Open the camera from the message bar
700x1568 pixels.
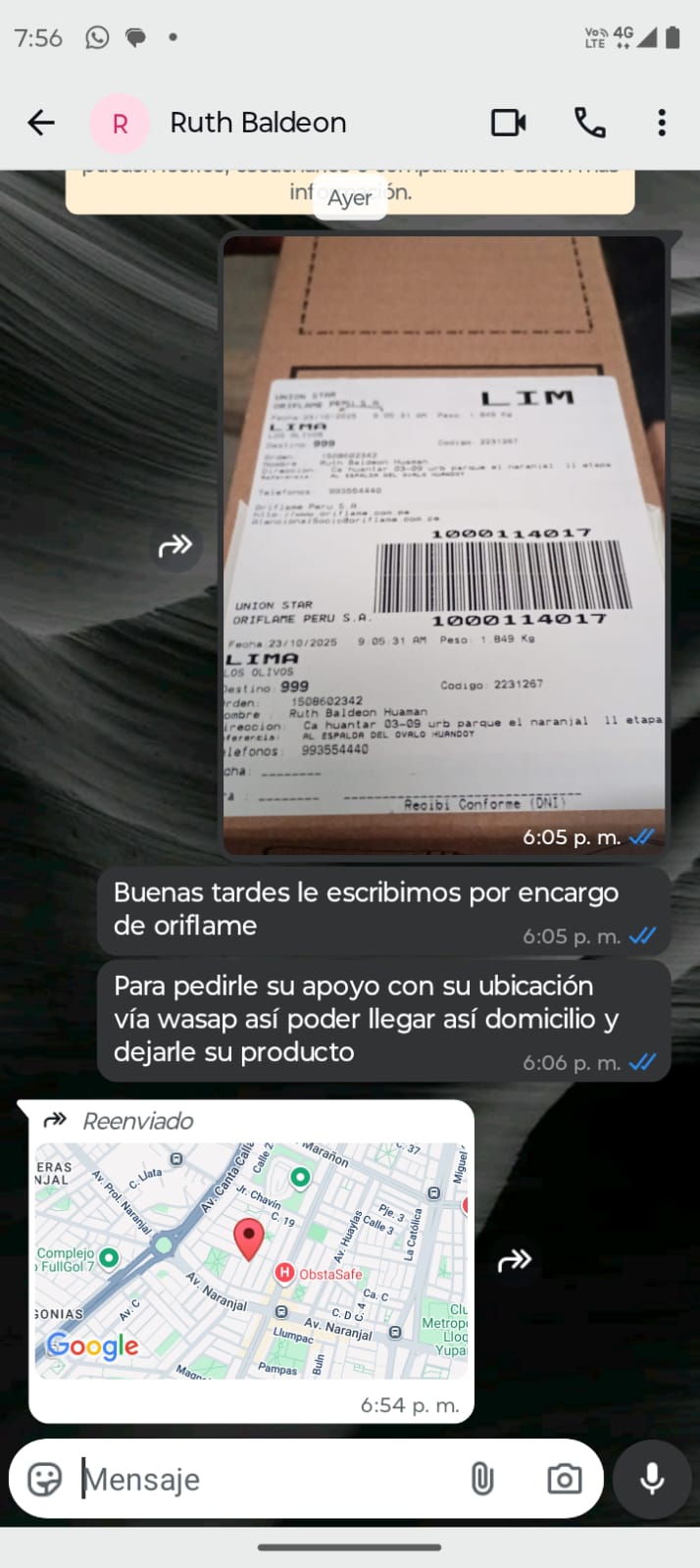click(x=564, y=1479)
